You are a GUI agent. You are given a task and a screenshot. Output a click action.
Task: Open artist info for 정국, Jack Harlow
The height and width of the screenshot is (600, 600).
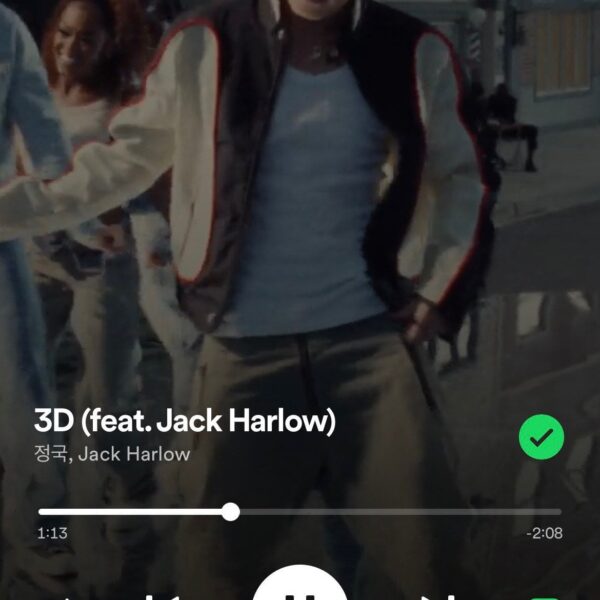(x=112, y=455)
